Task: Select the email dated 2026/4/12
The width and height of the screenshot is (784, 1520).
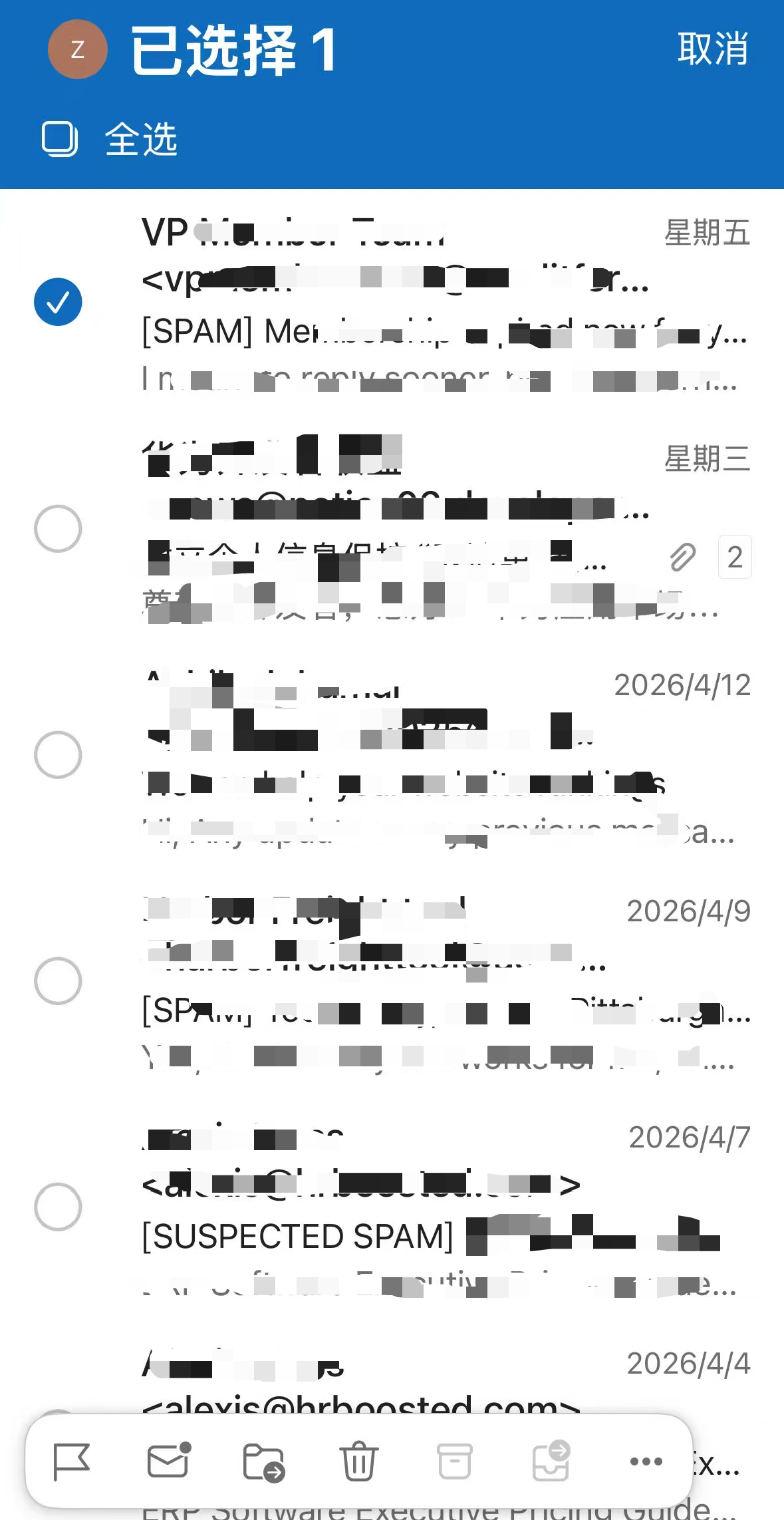Action: tap(58, 755)
